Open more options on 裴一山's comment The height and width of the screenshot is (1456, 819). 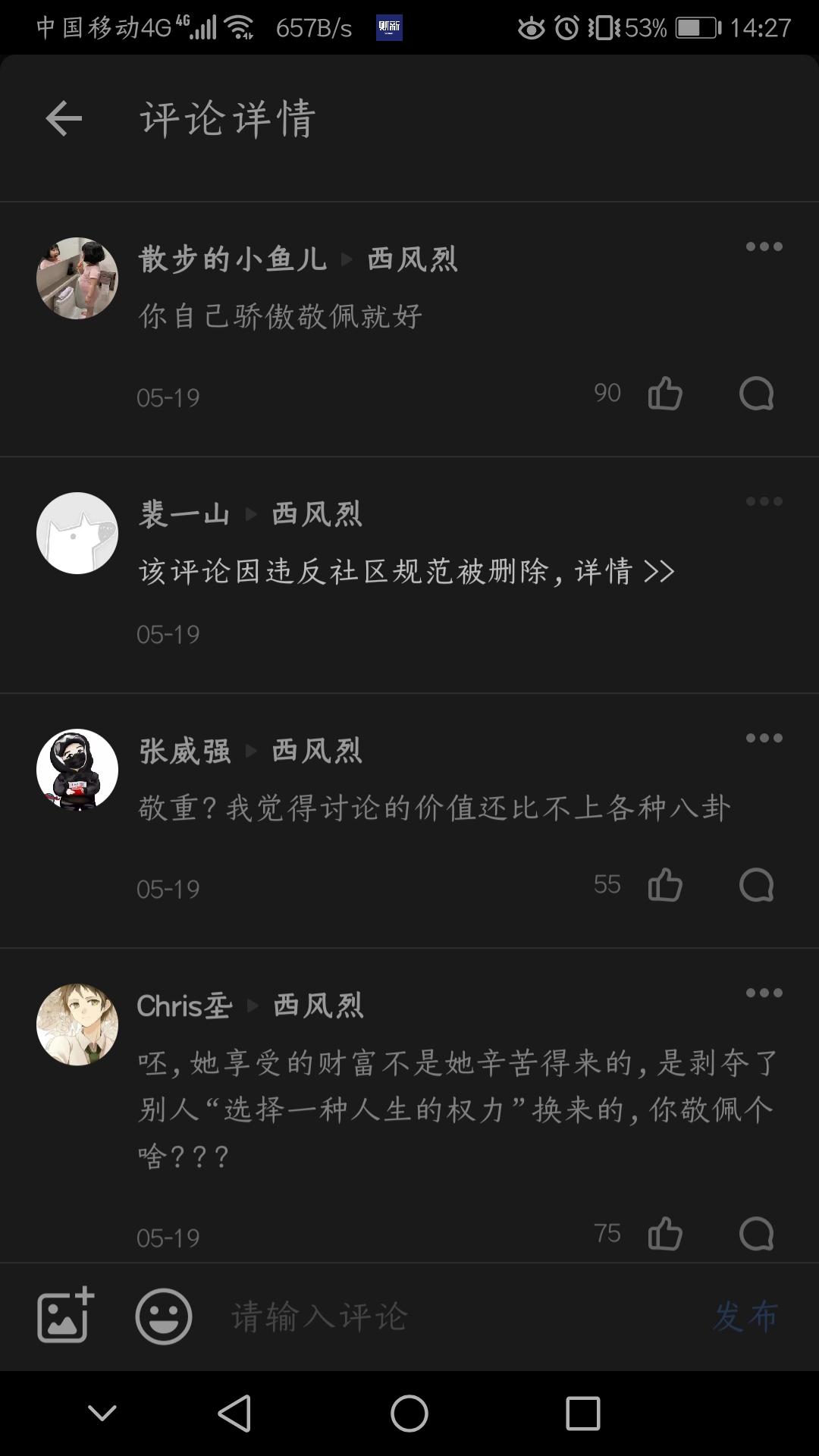click(x=764, y=501)
